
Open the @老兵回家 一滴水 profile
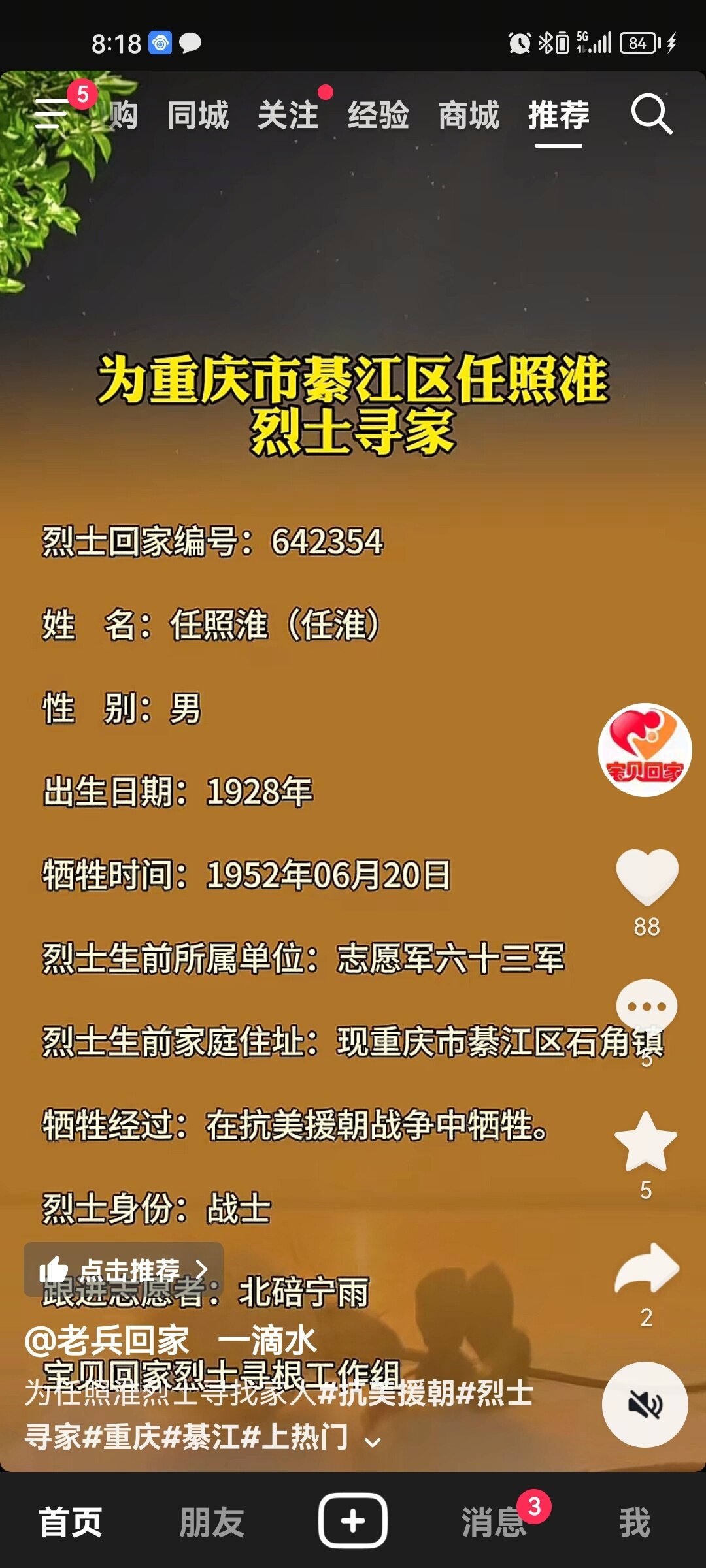pos(170,1341)
